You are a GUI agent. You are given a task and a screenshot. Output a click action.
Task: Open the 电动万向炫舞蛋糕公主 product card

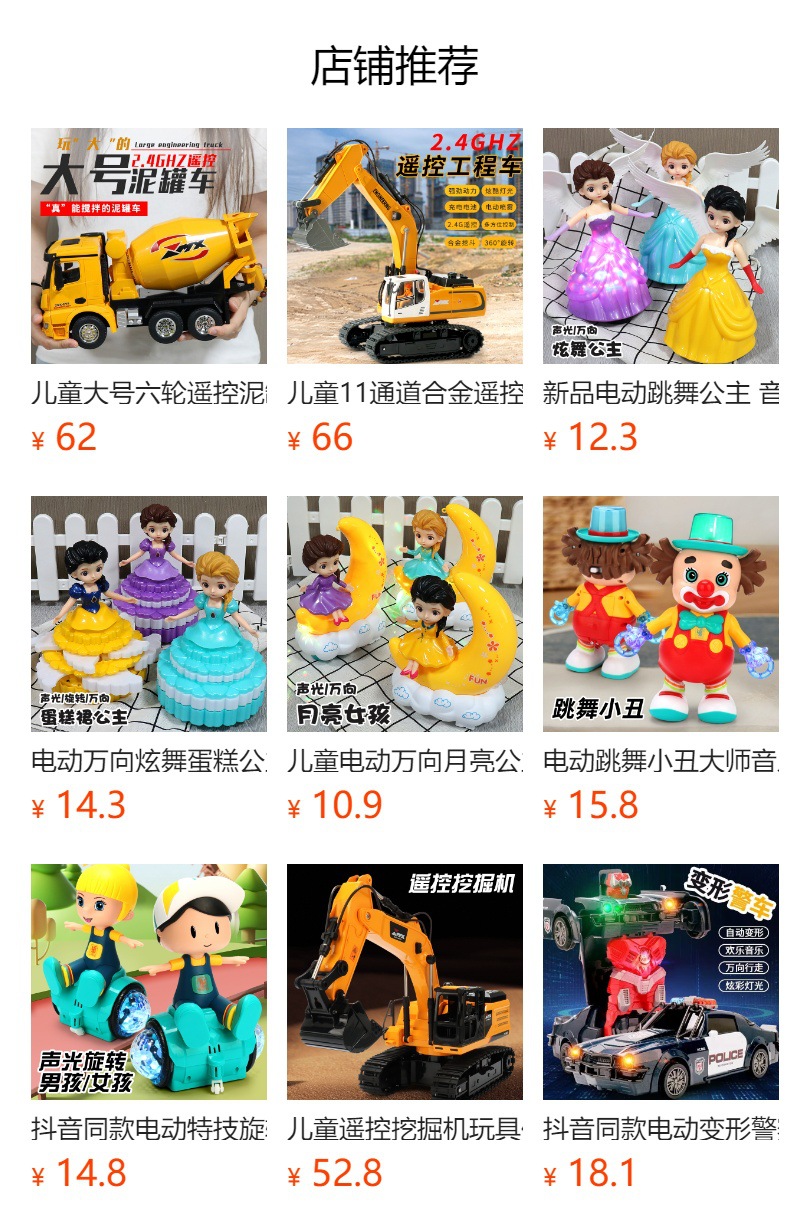click(x=149, y=661)
